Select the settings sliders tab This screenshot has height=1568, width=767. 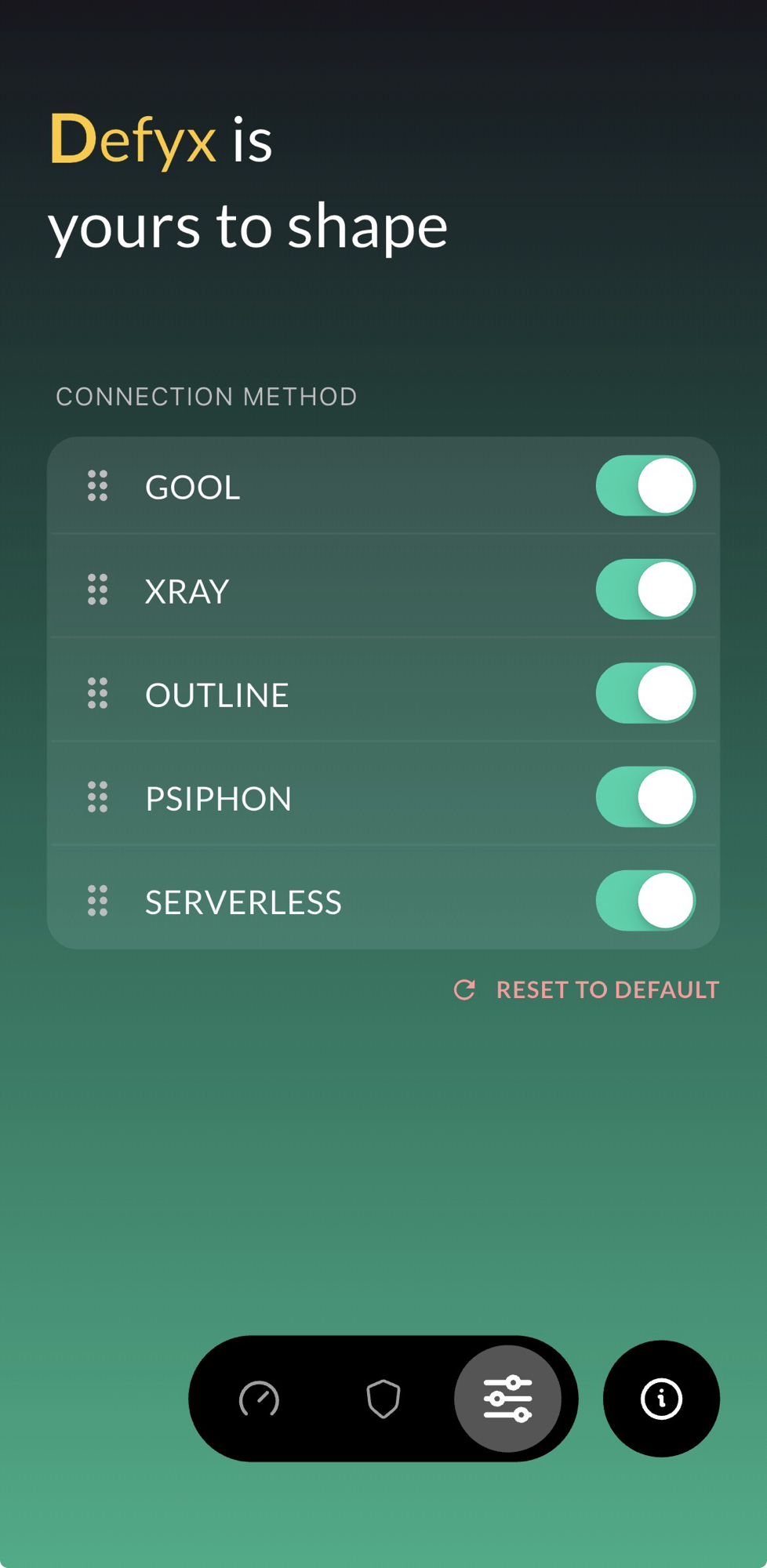tap(507, 1399)
